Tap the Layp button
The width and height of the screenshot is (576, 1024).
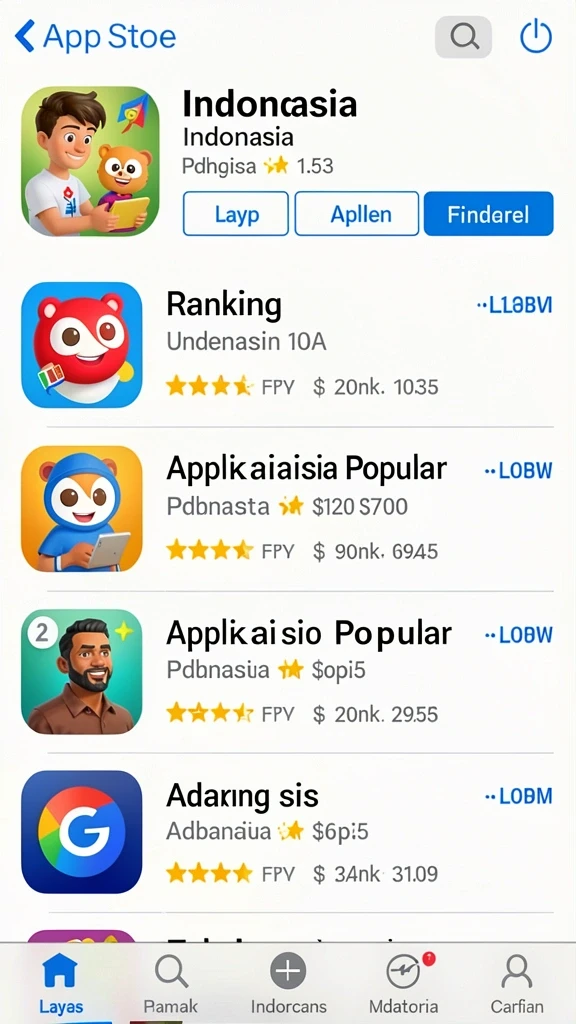point(236,214)
